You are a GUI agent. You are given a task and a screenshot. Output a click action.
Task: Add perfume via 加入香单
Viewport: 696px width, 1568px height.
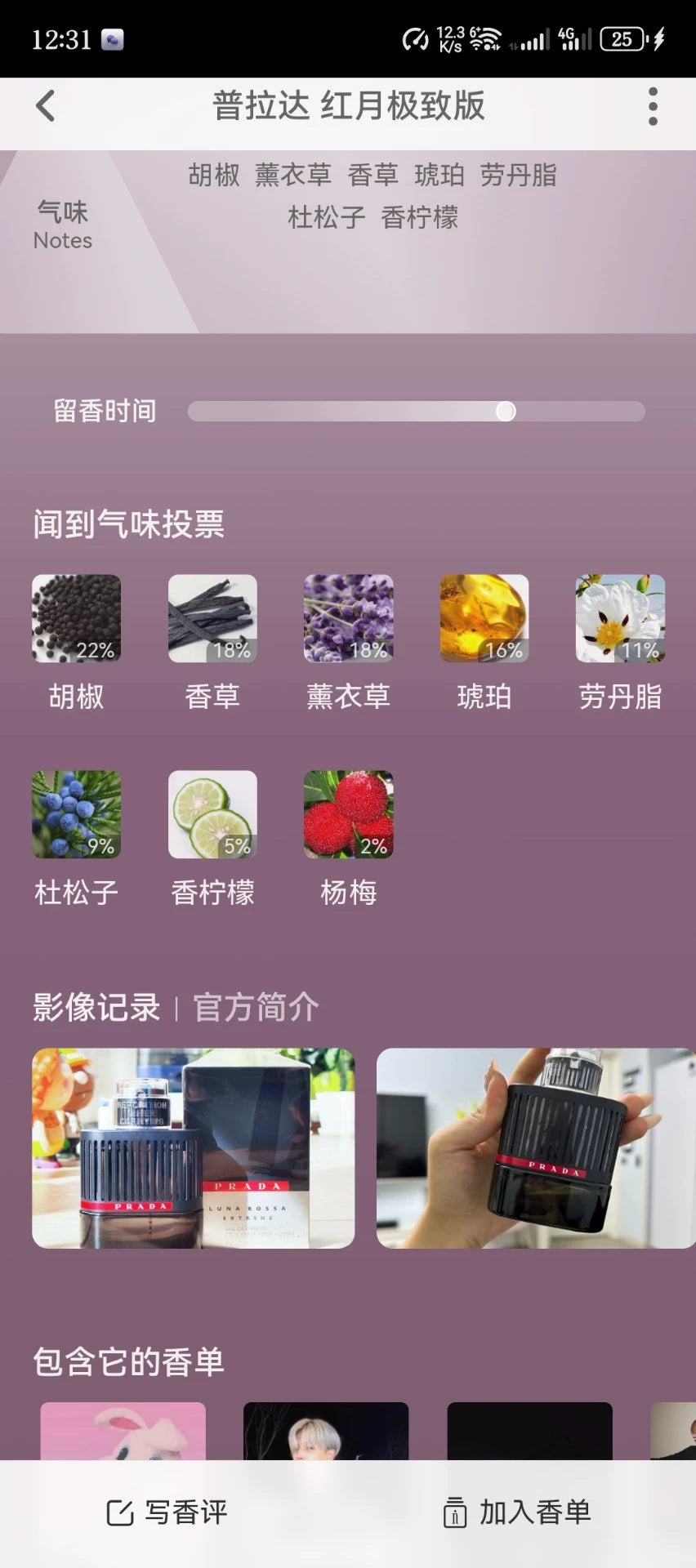[516, 1512]
